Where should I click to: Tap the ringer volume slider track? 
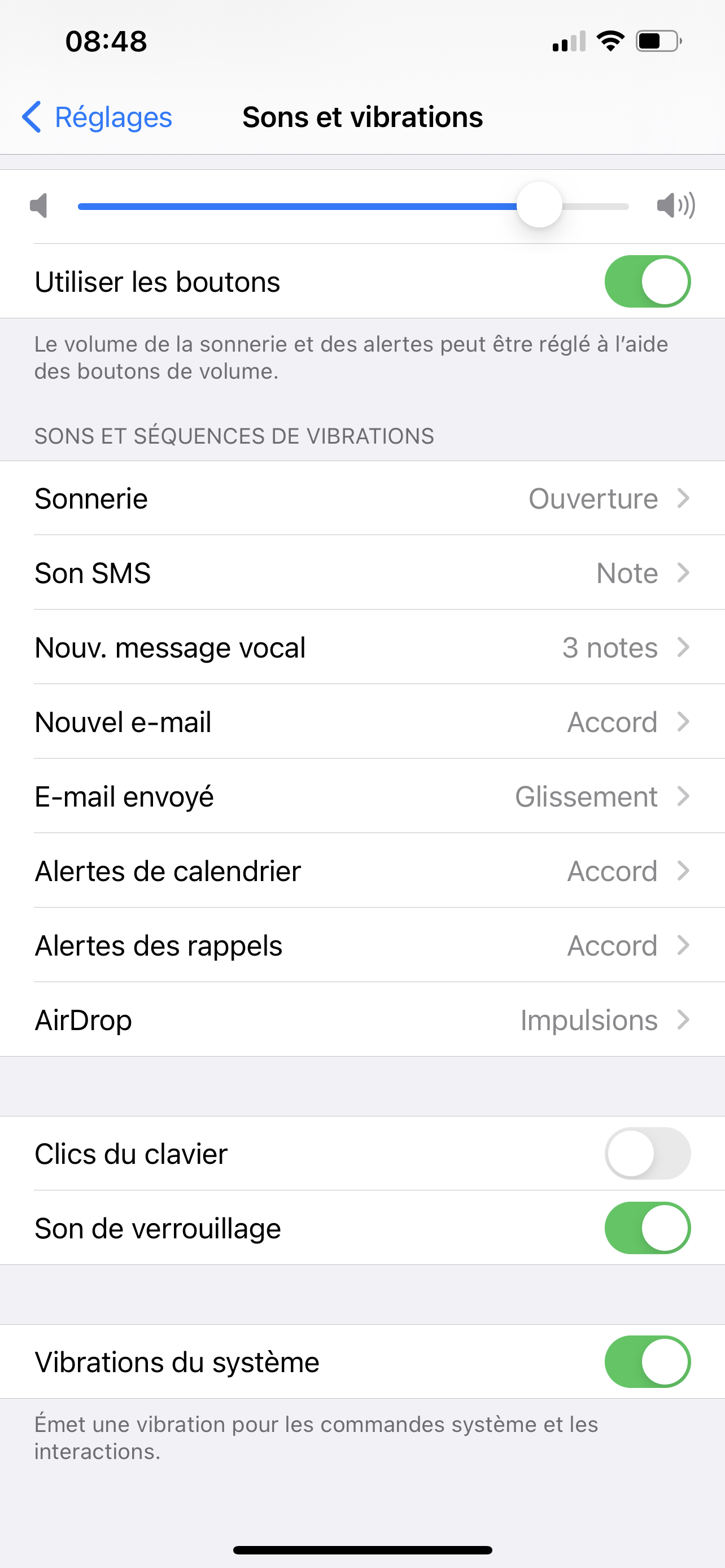[x=353, y=207]
